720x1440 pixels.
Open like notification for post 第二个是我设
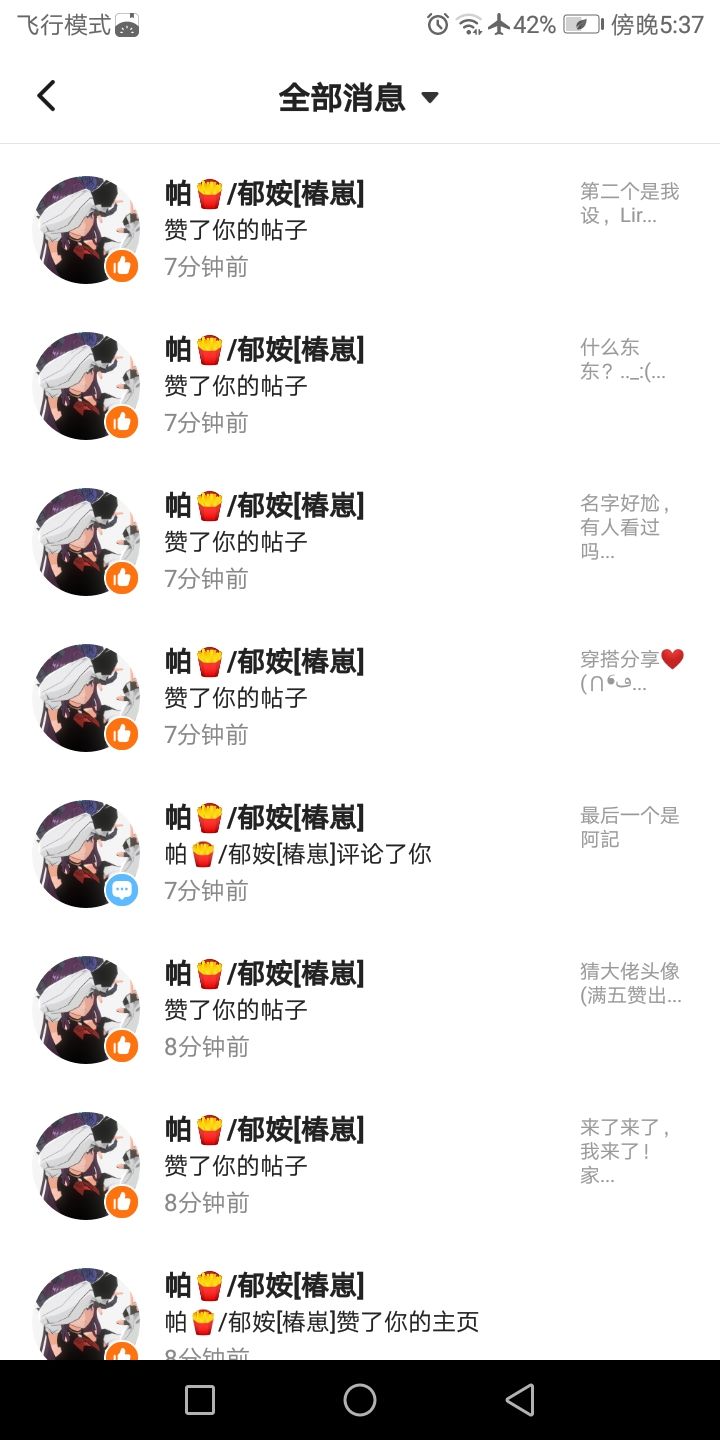(x=360, y=230)
